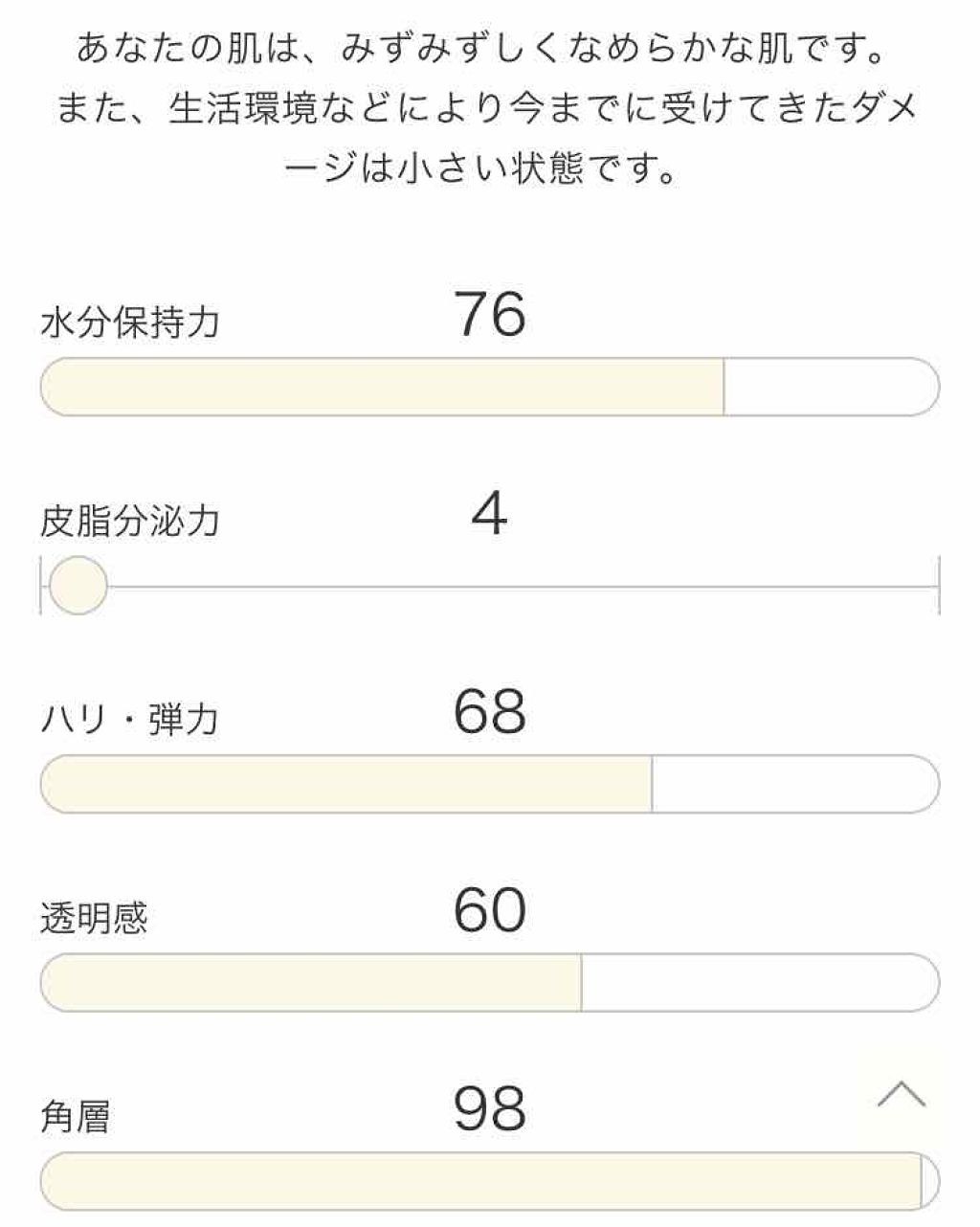Click the upward chevron icon on the right
This screenshot has width=980, height=1227.
click(902, 1096)
